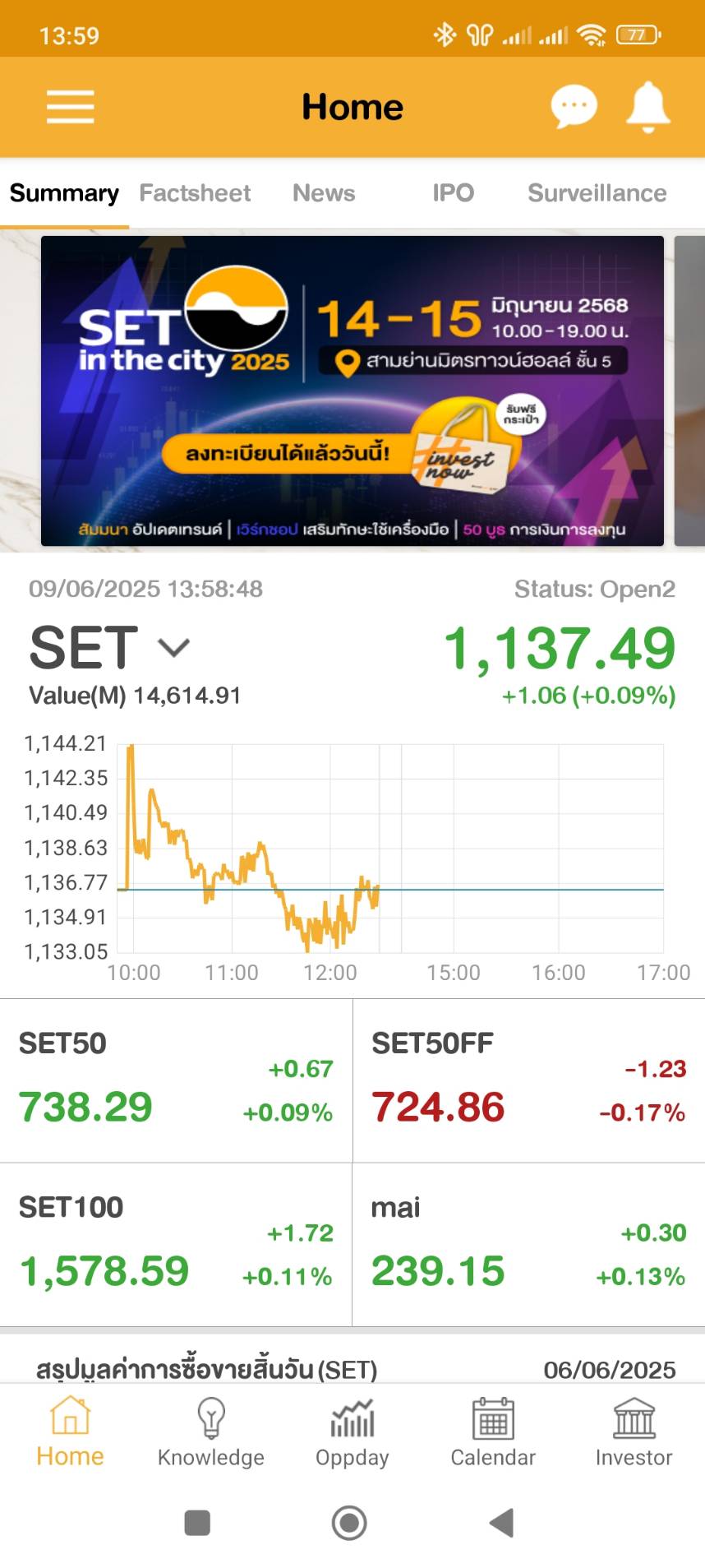Switch to the News tab
This screenshot has width=705, height=1568.
tap(324, 193)
